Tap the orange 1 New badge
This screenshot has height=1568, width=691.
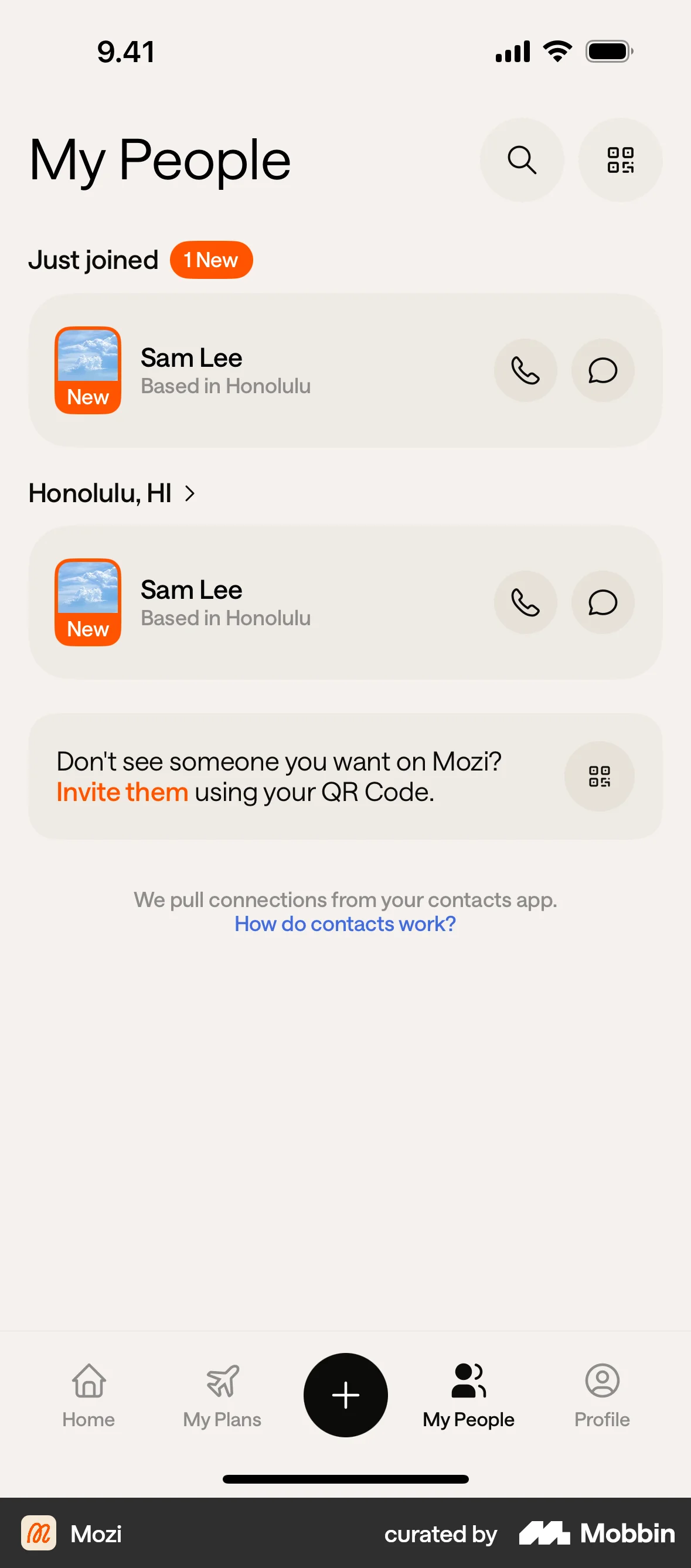click(x=210, y=260)
